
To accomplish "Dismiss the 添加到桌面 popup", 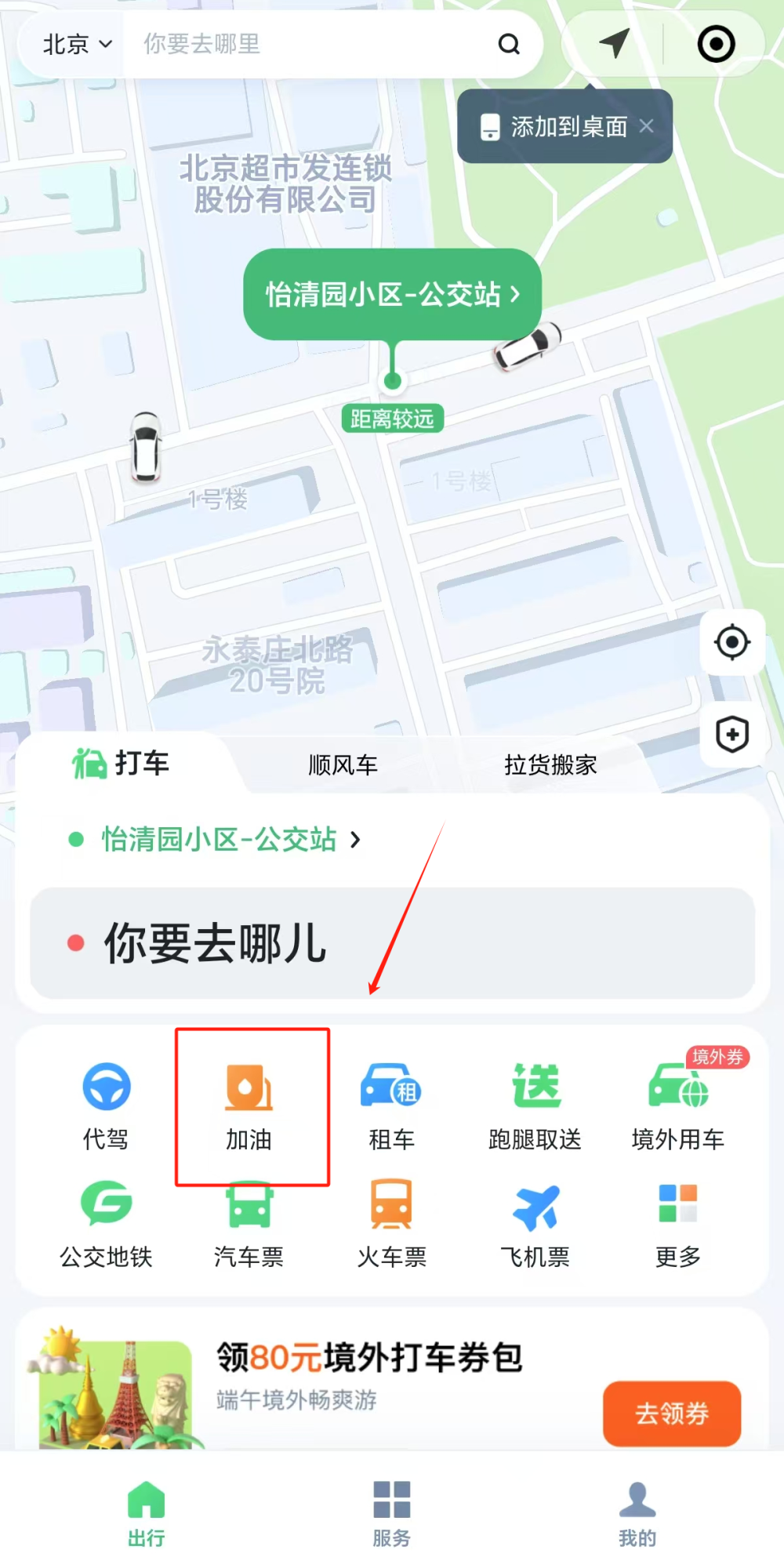I will [x=646, y=126].
